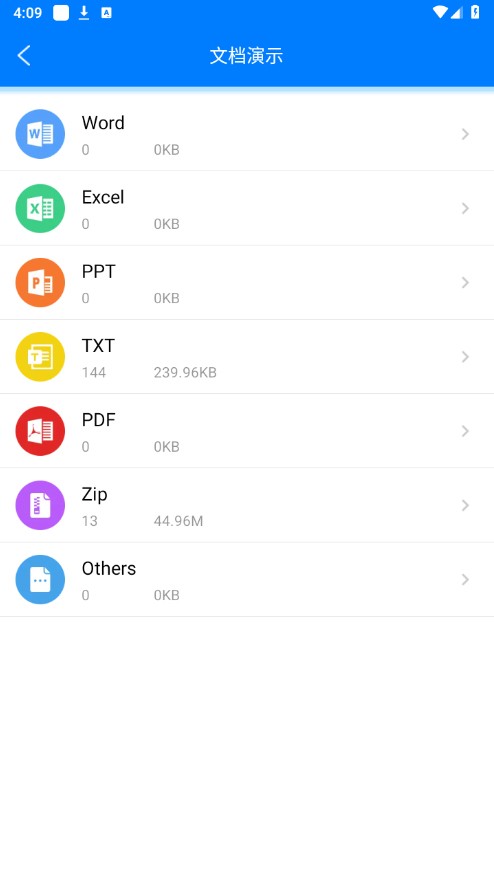The height and width of the screenshot is (879, 494).
Task: Open the Excel files row
Action: 247,208
